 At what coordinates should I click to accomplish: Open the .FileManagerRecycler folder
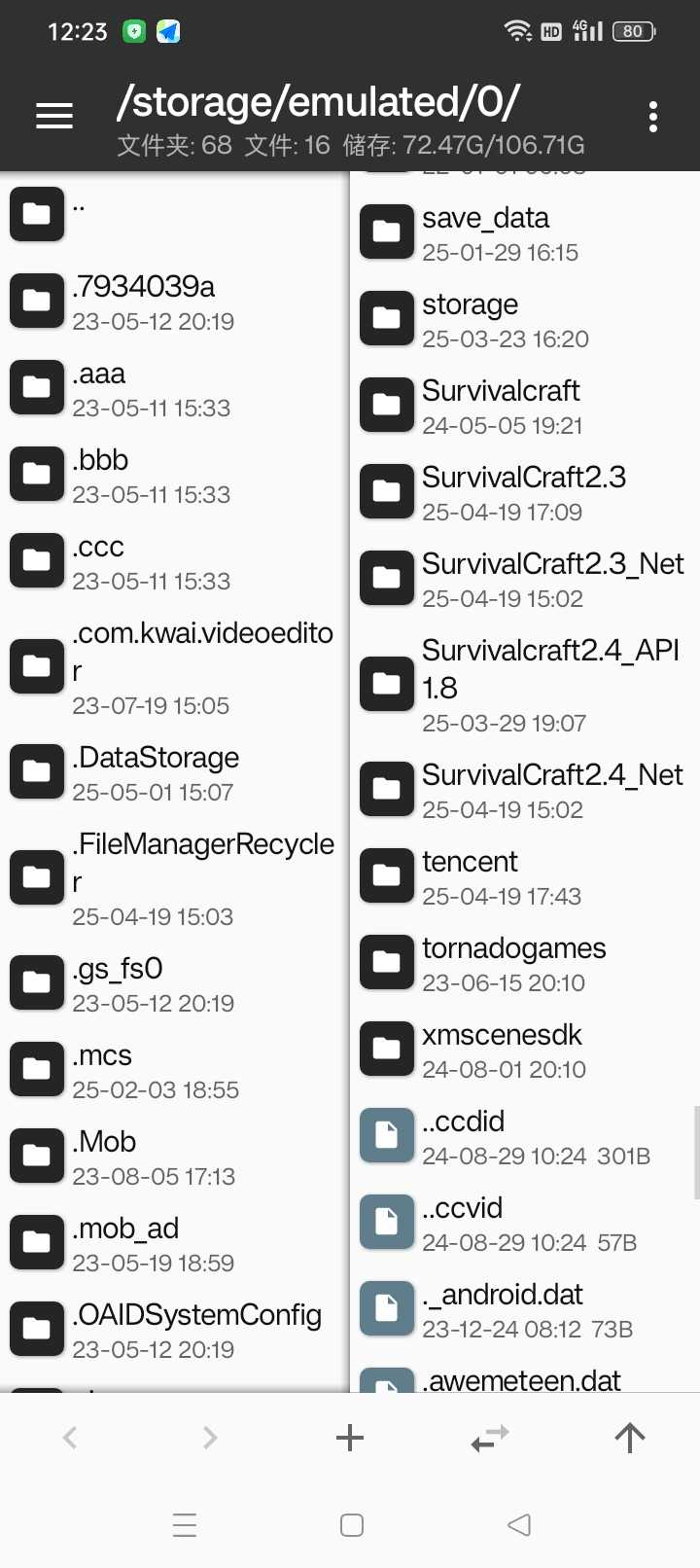click(174, 878)
